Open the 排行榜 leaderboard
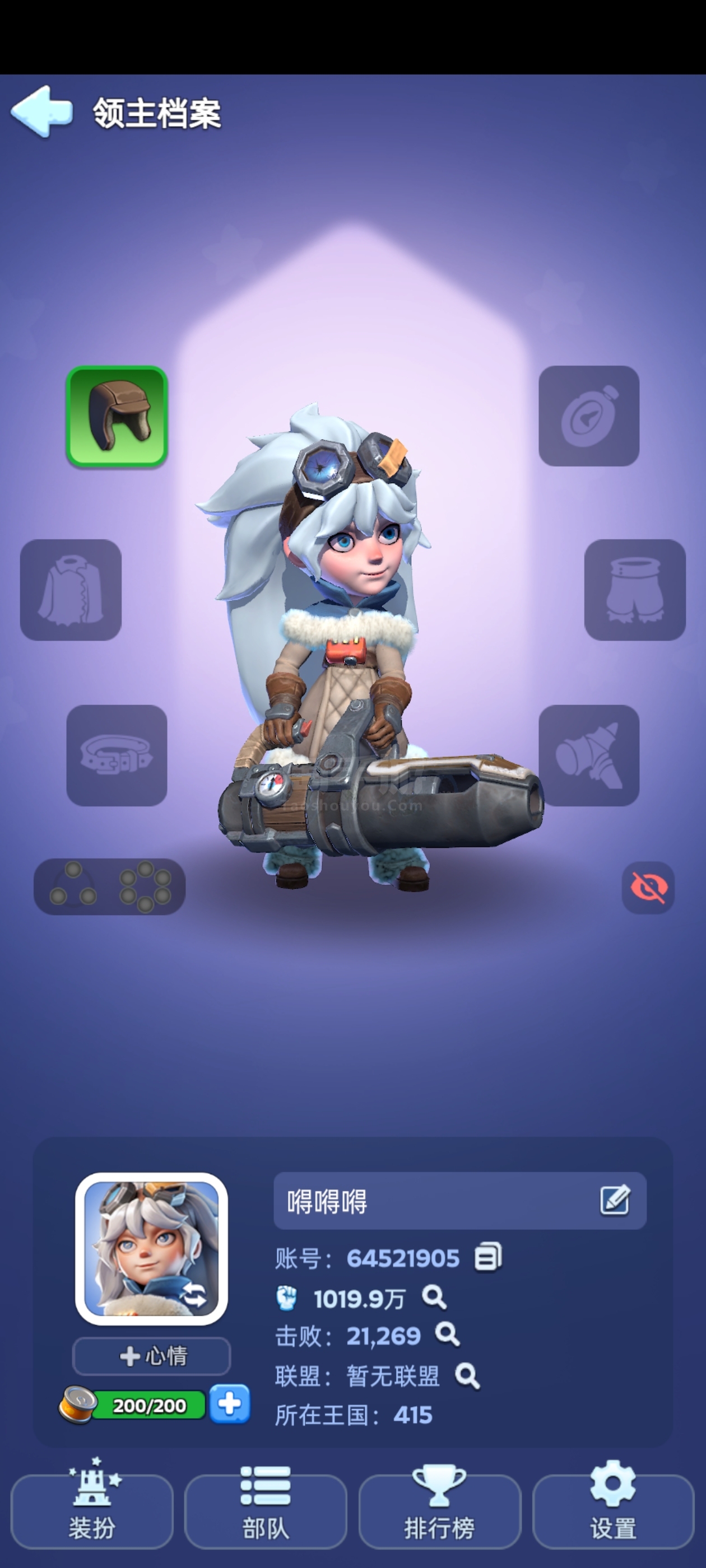The height and width of the screenshot is (1568, 706). point(440,1504)
